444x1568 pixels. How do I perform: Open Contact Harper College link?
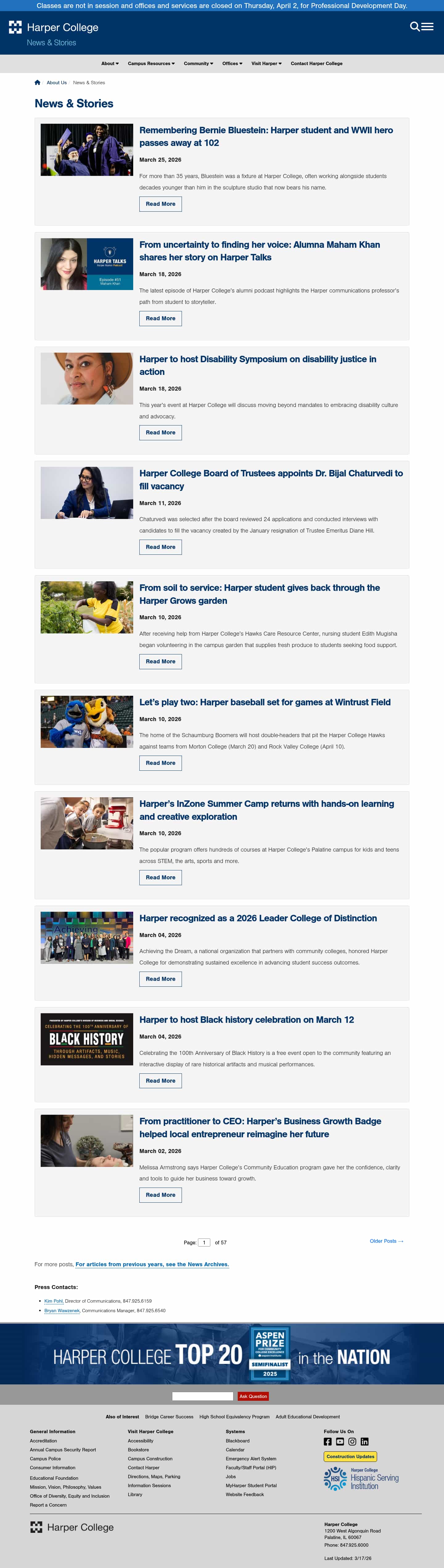pos(316,63)
